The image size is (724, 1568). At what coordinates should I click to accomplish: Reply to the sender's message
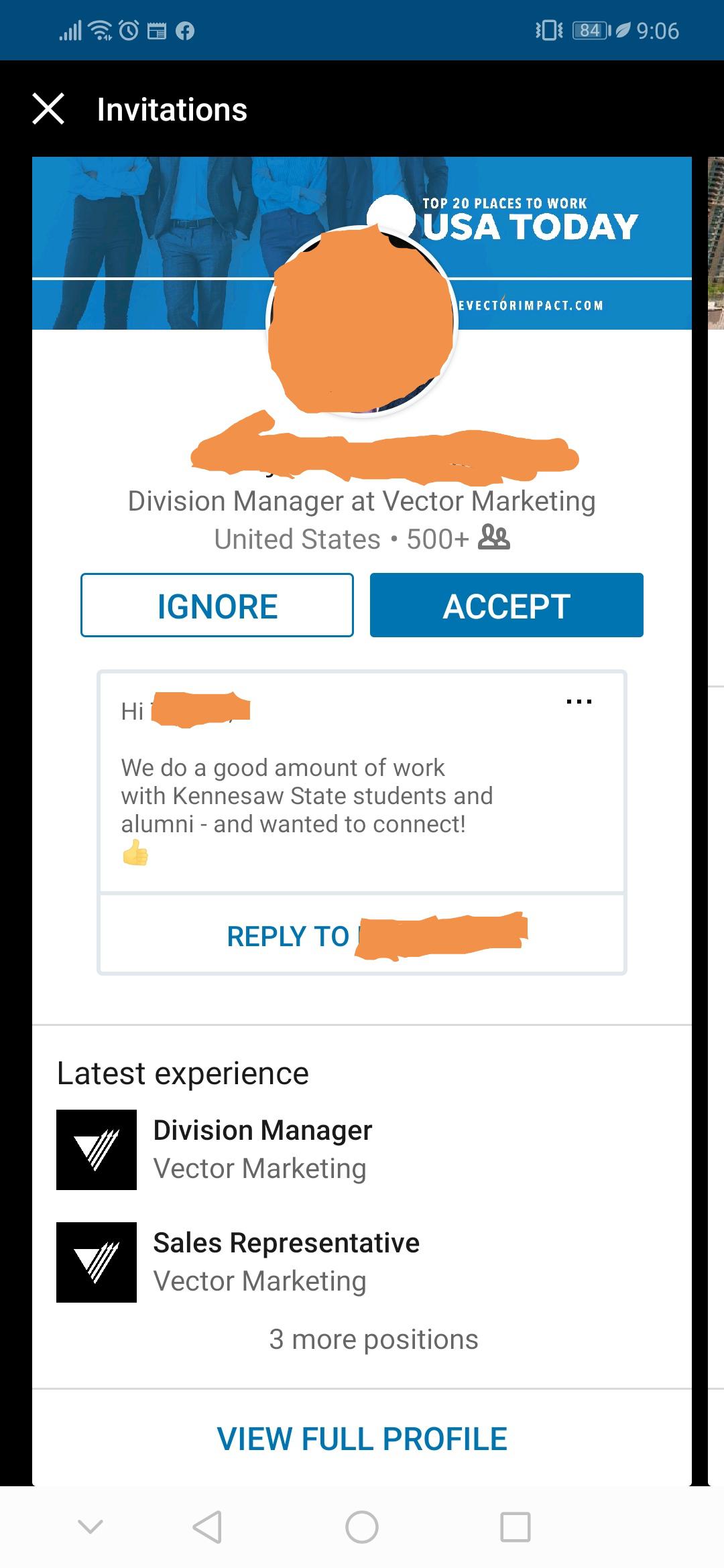362,936
